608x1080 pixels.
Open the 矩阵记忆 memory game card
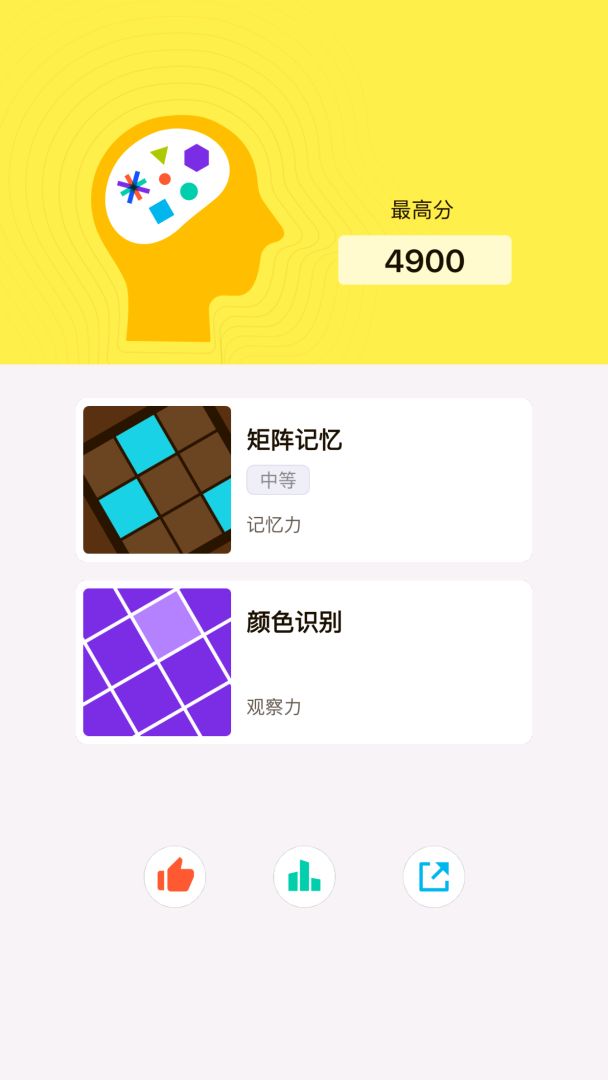pyautogui.click(x=303, y=480)
